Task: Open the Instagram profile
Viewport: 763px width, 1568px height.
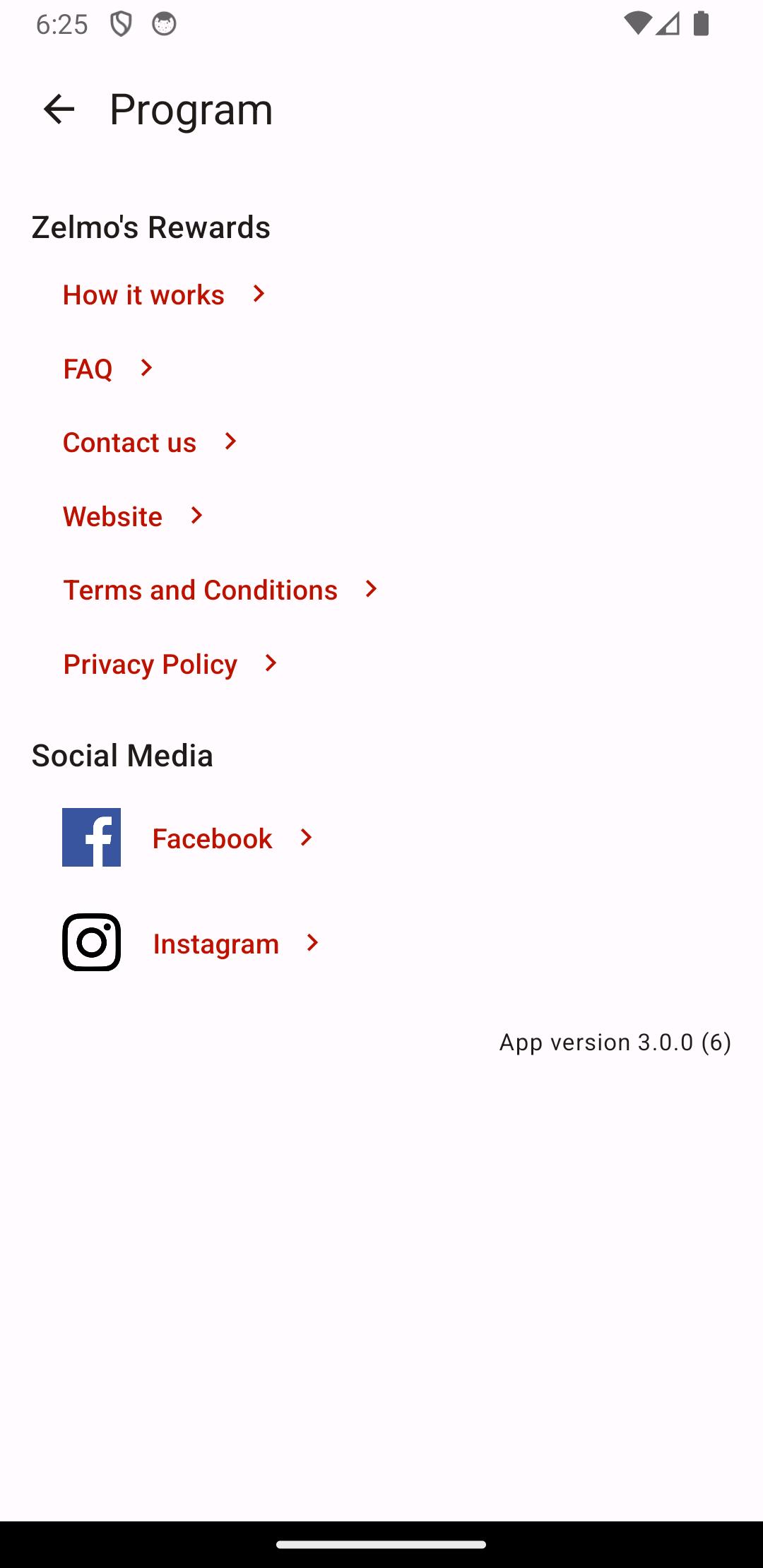Action: [191, 943]
